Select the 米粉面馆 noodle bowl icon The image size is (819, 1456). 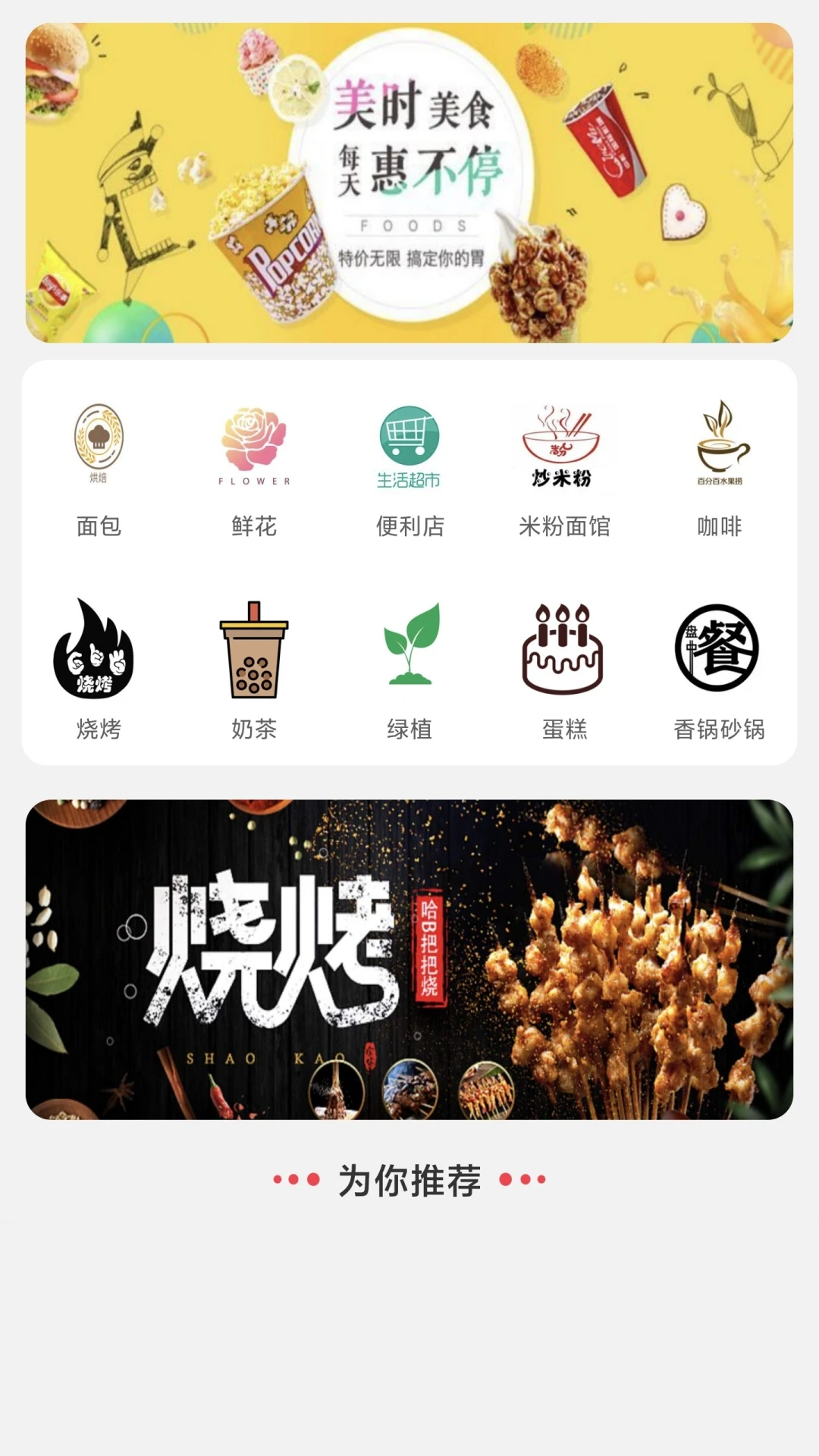coord(563,444)
